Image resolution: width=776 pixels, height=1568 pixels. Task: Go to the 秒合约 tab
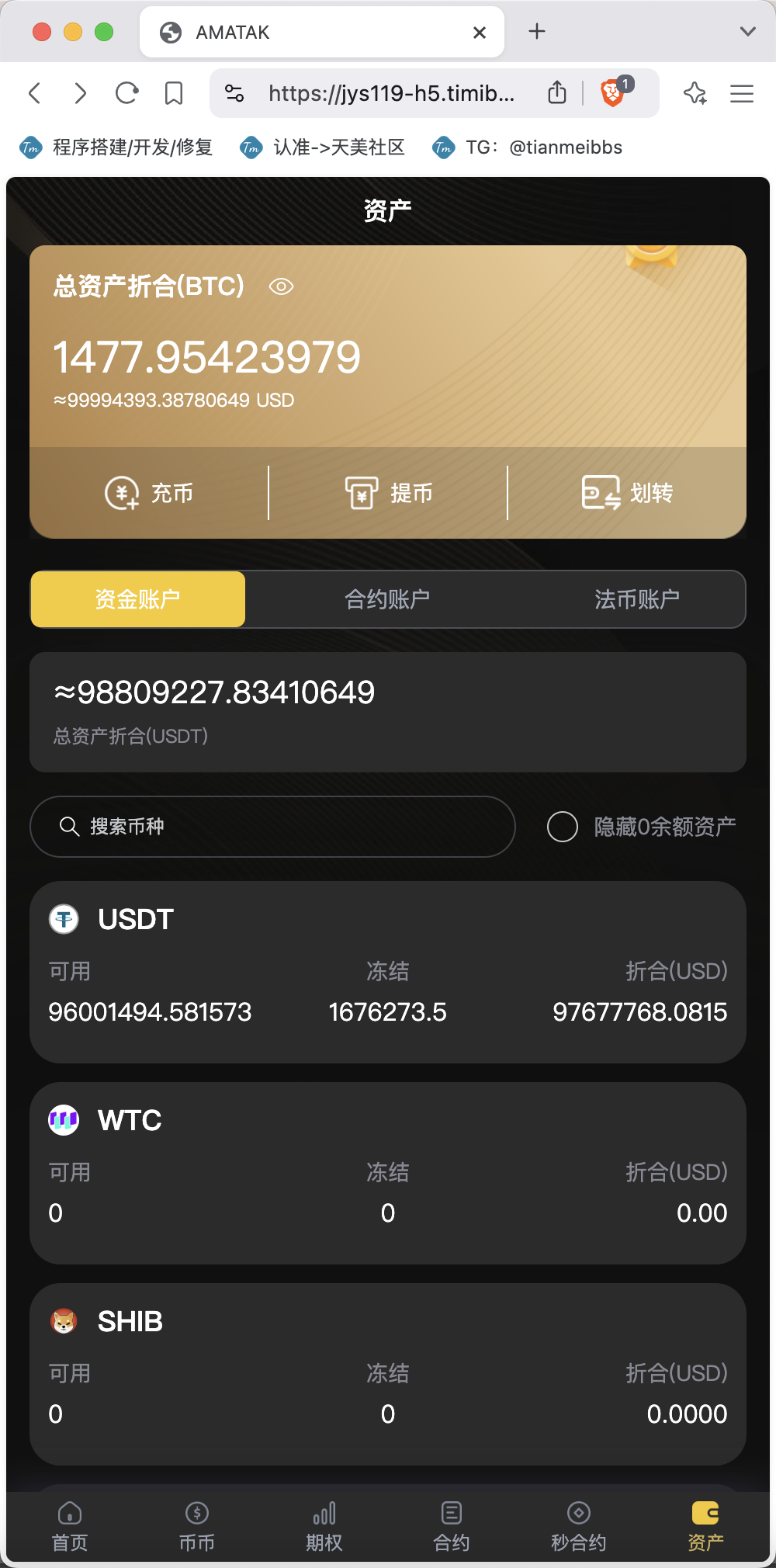tap(579, 1526)
